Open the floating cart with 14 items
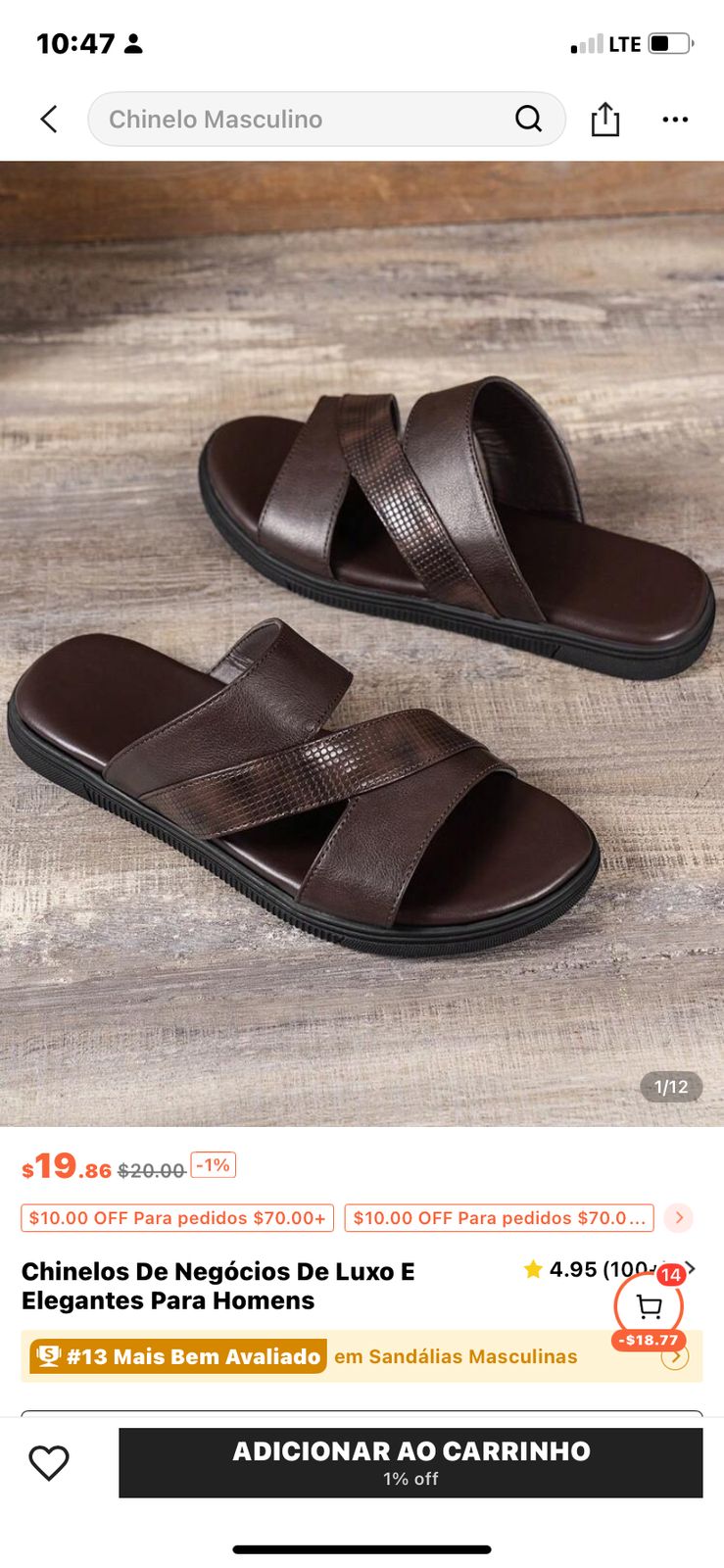Viewport: 724px width, 1568px height. point(649,1306)
